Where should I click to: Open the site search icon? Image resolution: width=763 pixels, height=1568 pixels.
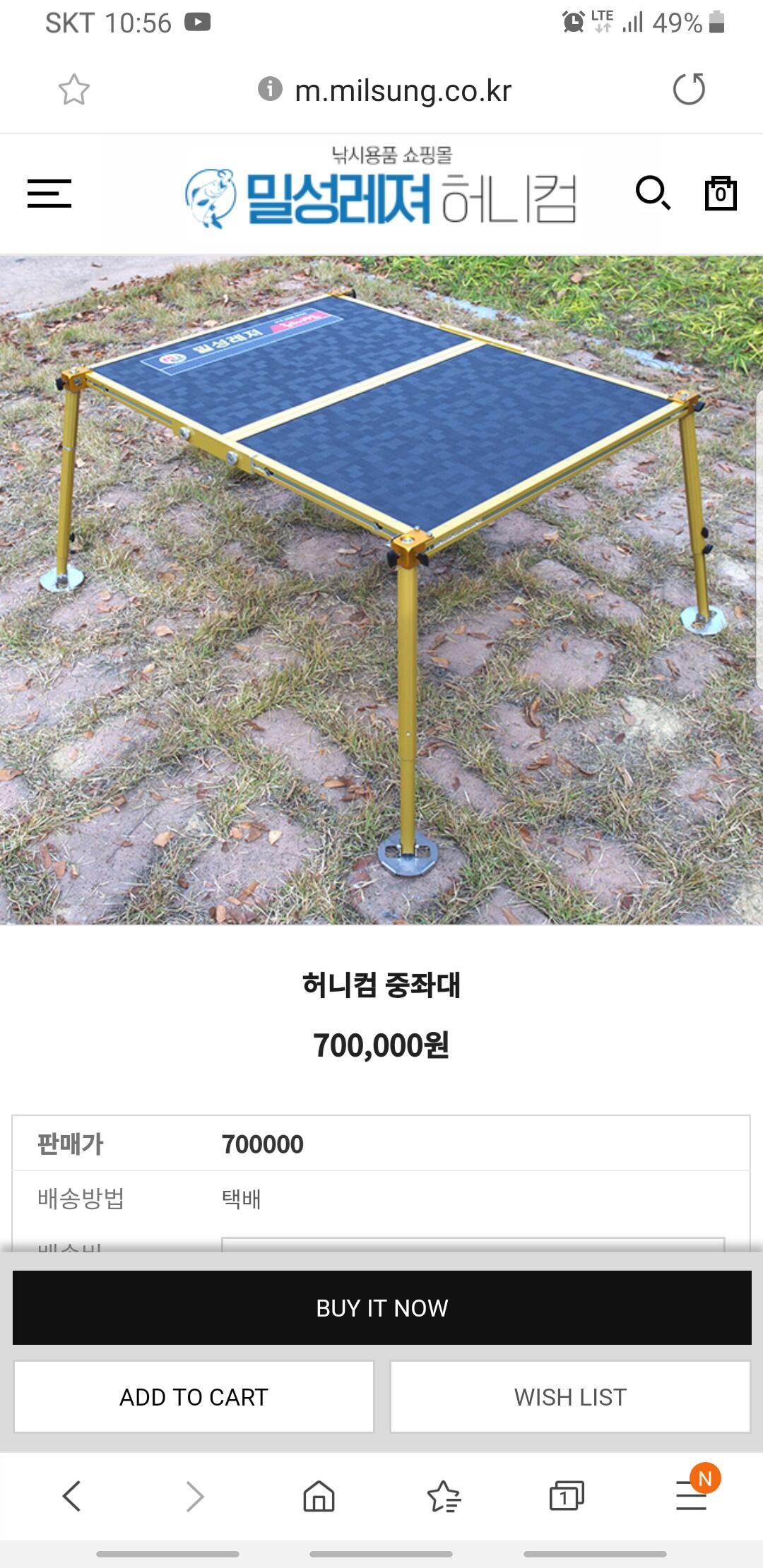[x=653, y=193]
